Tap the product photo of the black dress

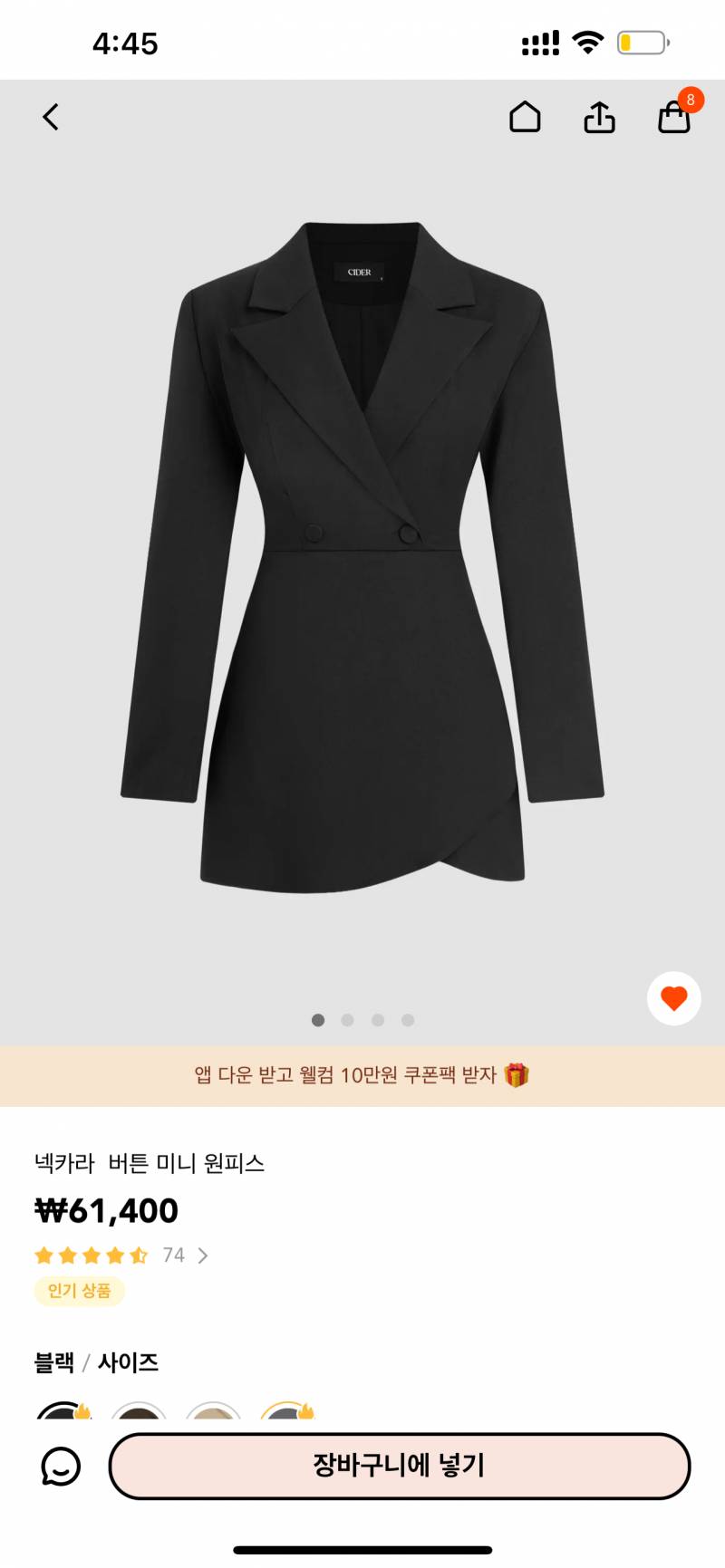[362, 562]
